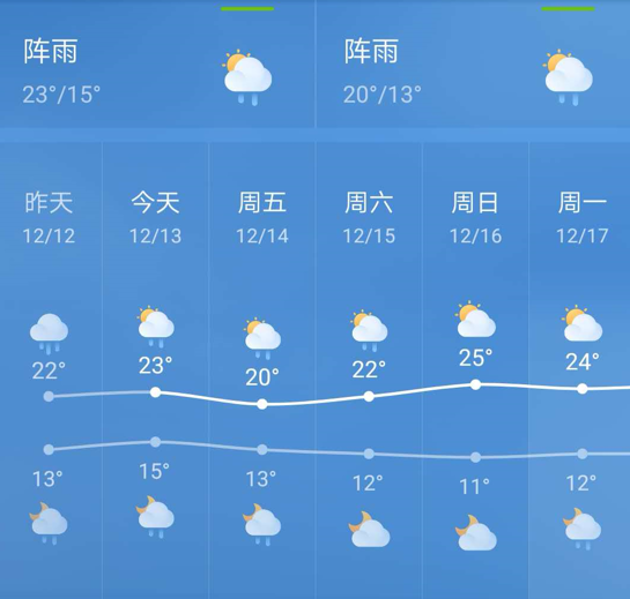Open the shower forecast card showing 20°/13°

(472, 70)
